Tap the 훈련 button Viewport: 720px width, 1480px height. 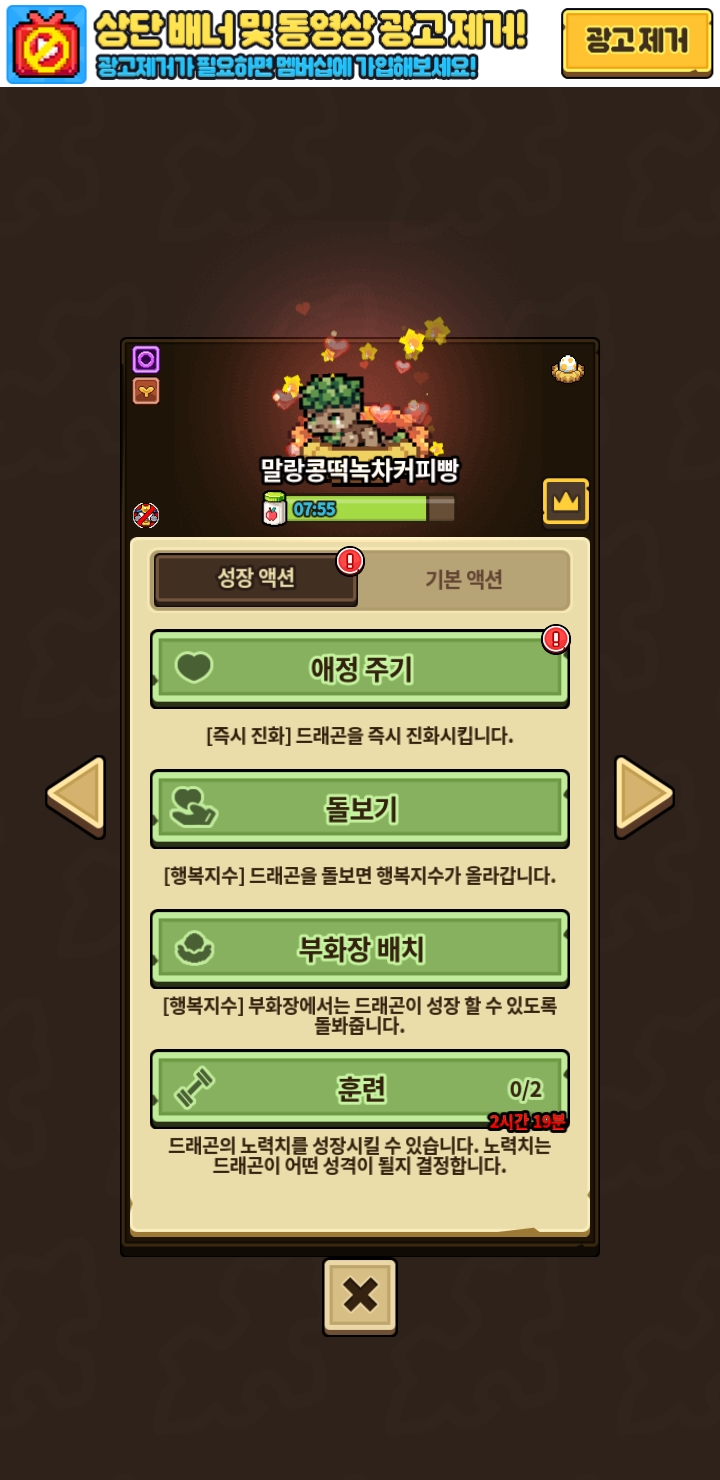pos(360,1088)
